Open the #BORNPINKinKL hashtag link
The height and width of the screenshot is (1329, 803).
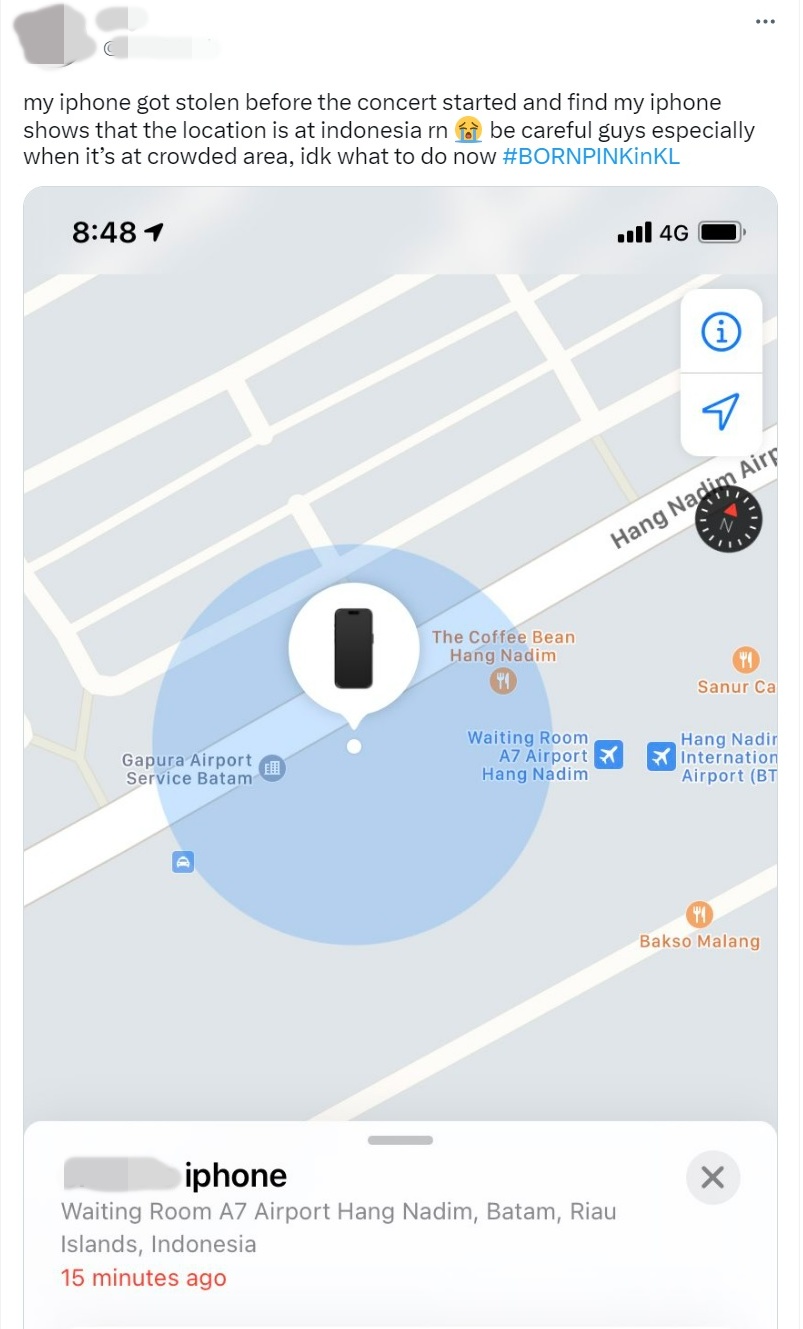tap(592, 157)
